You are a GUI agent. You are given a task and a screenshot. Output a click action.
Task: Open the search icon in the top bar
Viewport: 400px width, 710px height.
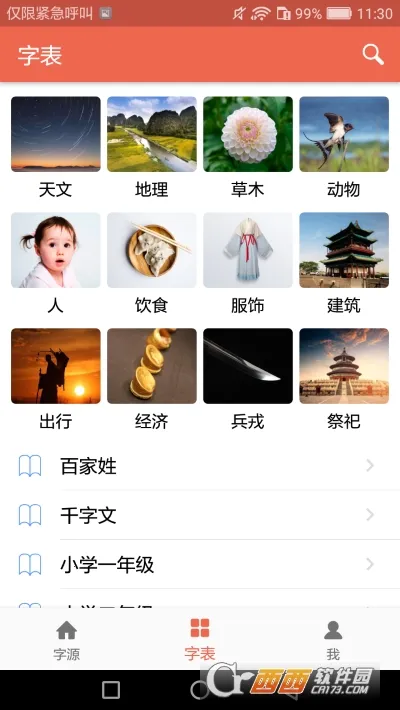point(373,55)
